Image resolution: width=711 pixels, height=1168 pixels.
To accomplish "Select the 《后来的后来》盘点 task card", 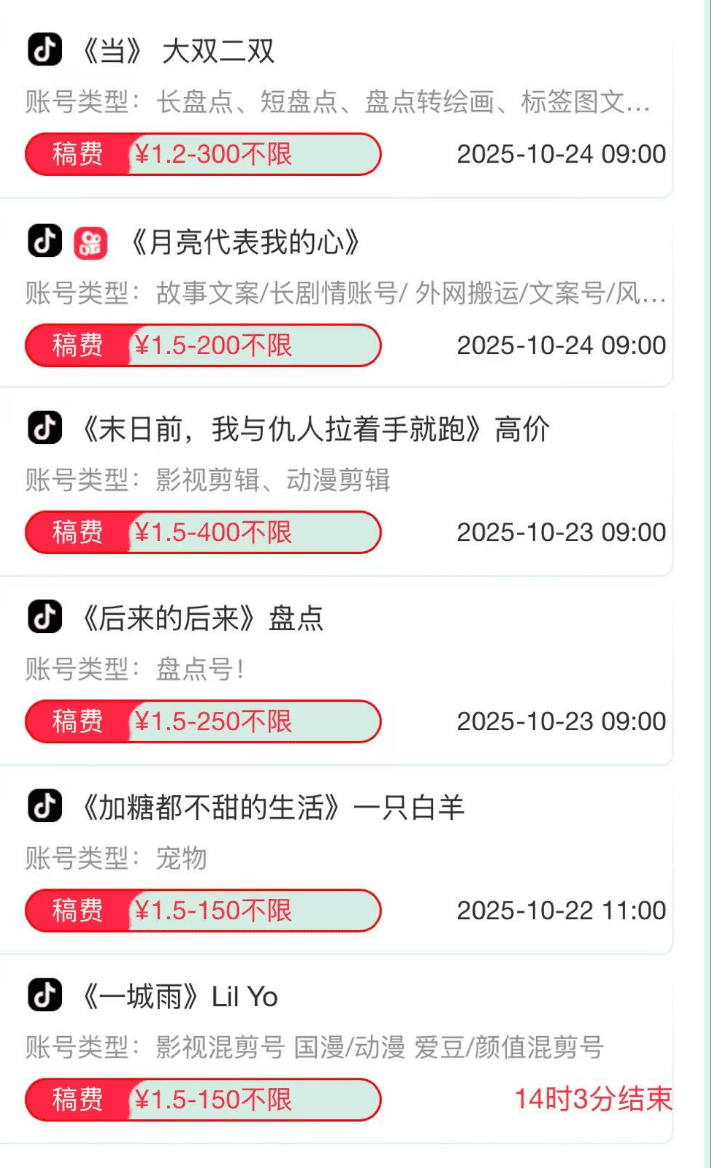I will pyautogui.click(x=203, y=618).
